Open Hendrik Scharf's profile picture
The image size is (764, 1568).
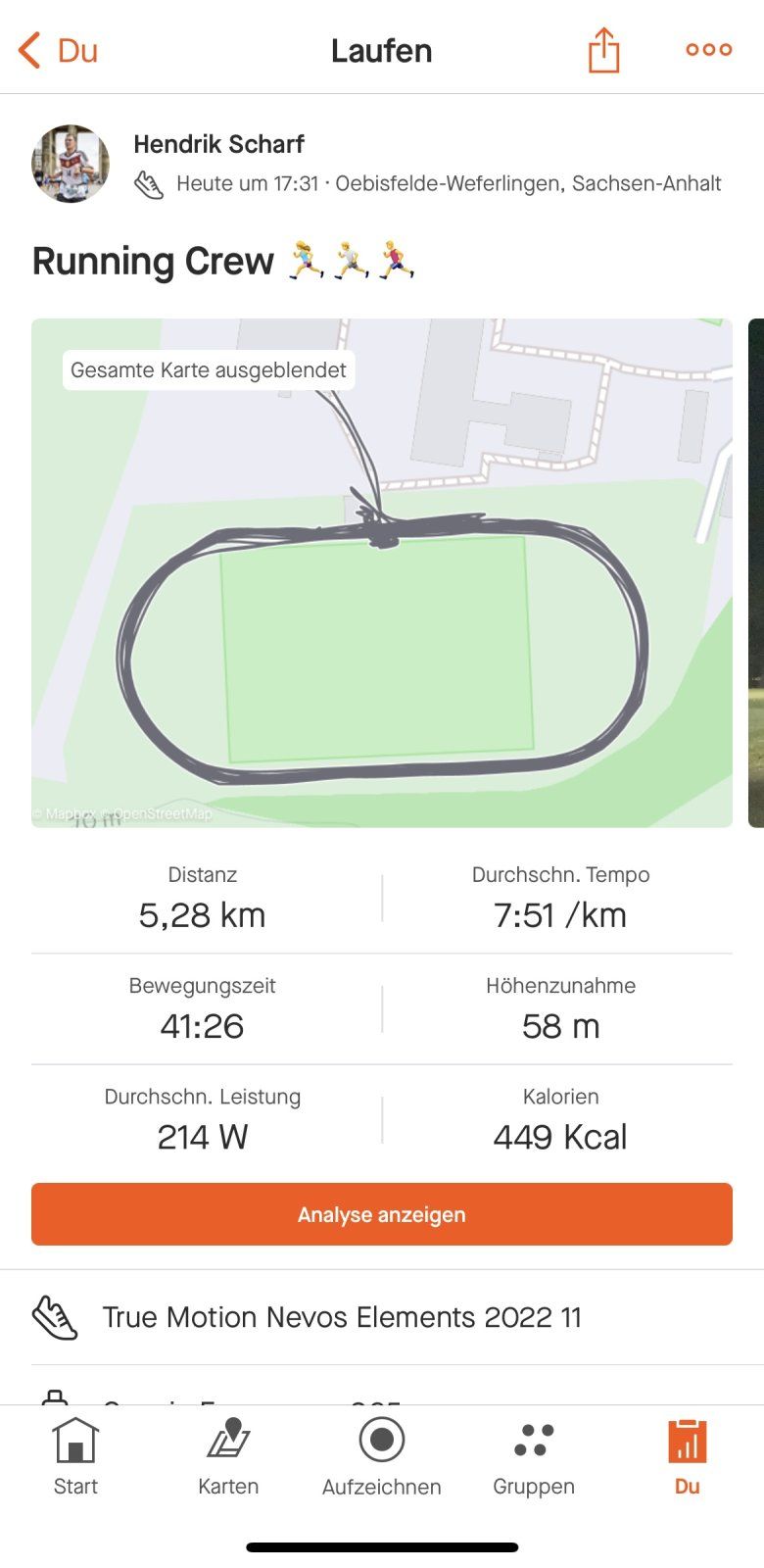[x=71, y=164]
